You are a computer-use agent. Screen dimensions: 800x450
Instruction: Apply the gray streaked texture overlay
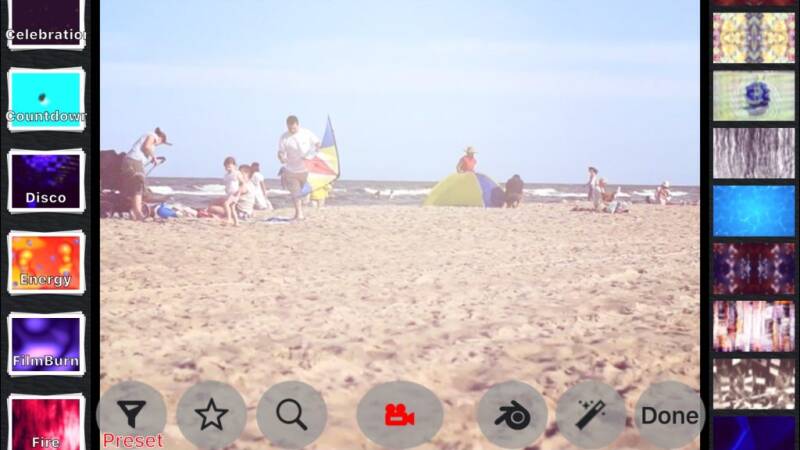click(753, 153)
